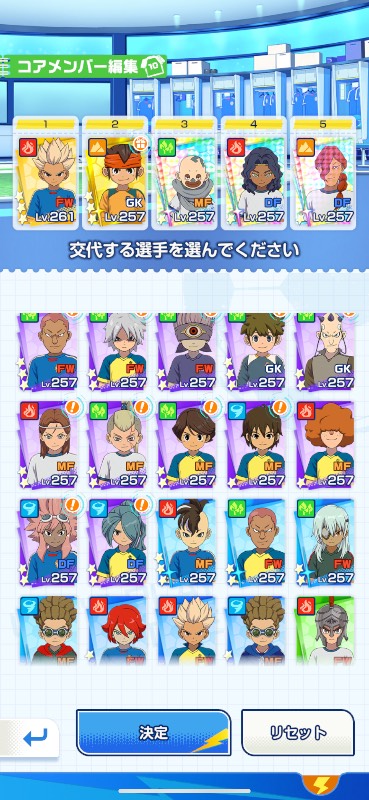369x800 pixels.
Task: Select the eyepatch white-haired FW player card
Action: pyautogui.click(x=326, y=541)
